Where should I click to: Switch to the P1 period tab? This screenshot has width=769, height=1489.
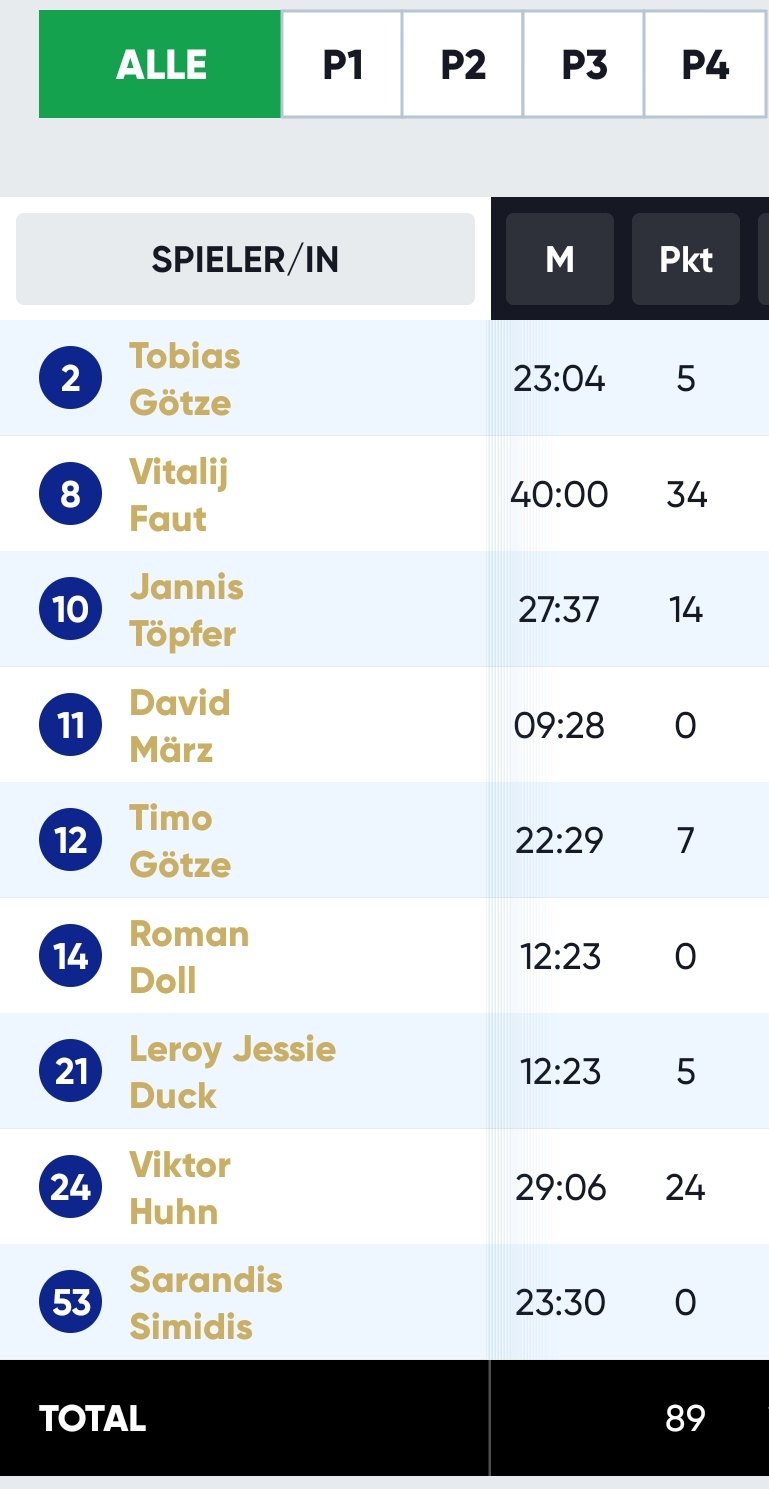coord(342,65)
